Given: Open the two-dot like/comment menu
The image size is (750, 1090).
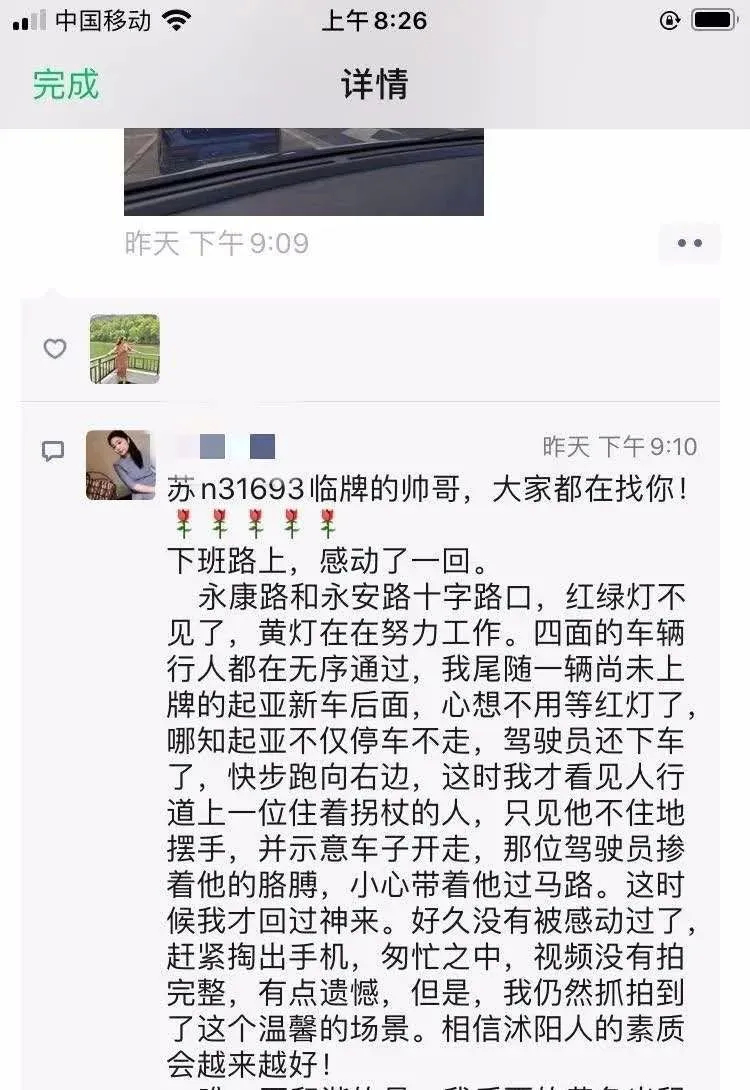Looking at the screenshot, I should click(689, 243).
